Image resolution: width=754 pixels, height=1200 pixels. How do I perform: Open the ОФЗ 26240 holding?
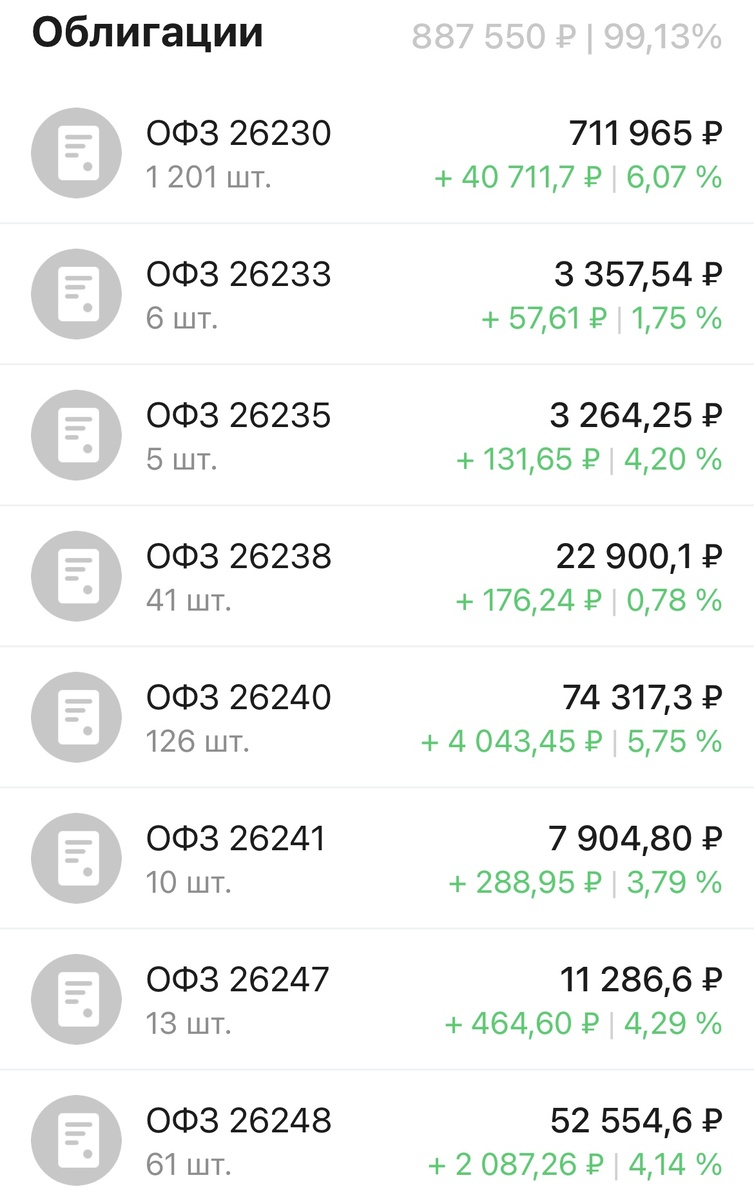point(377,718)
